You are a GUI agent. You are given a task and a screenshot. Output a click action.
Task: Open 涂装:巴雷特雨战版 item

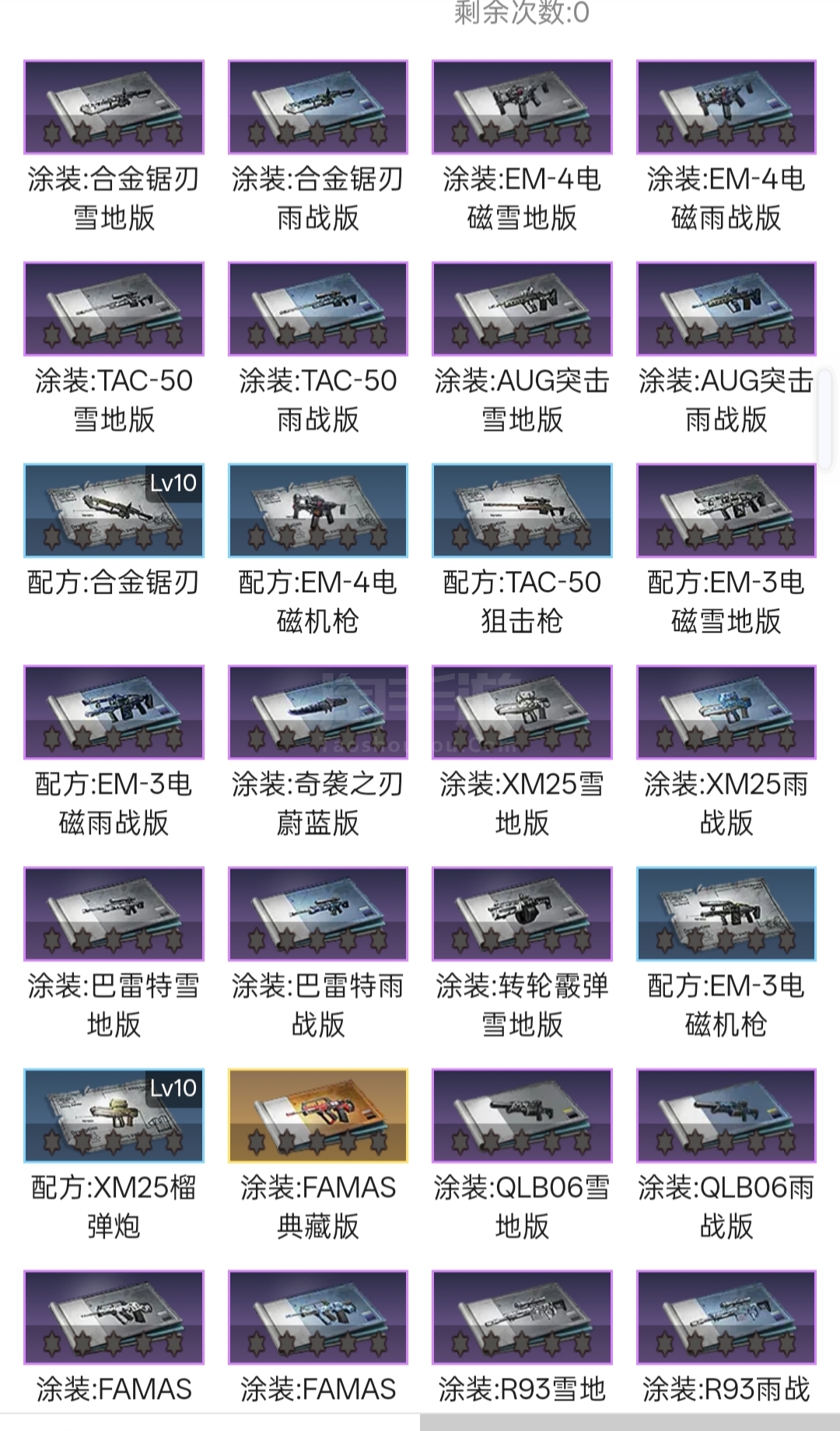(x=317, y=914)
